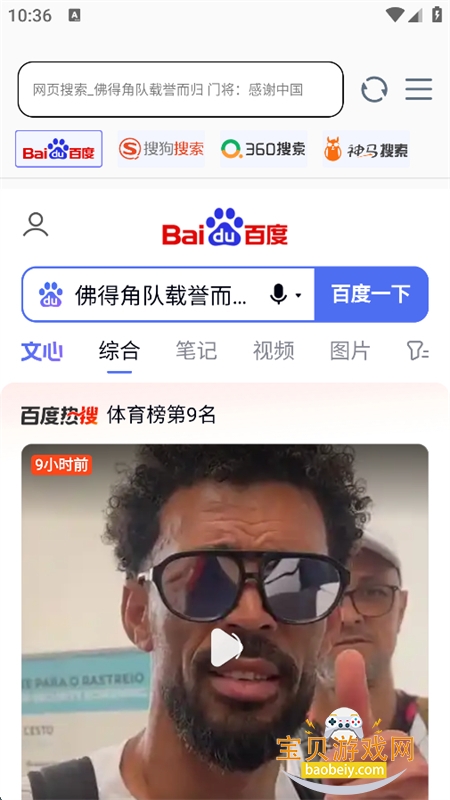Tap the top address bar field
Image resolution: width=450 pixels, height=800 pixels.
click(181, 90)
